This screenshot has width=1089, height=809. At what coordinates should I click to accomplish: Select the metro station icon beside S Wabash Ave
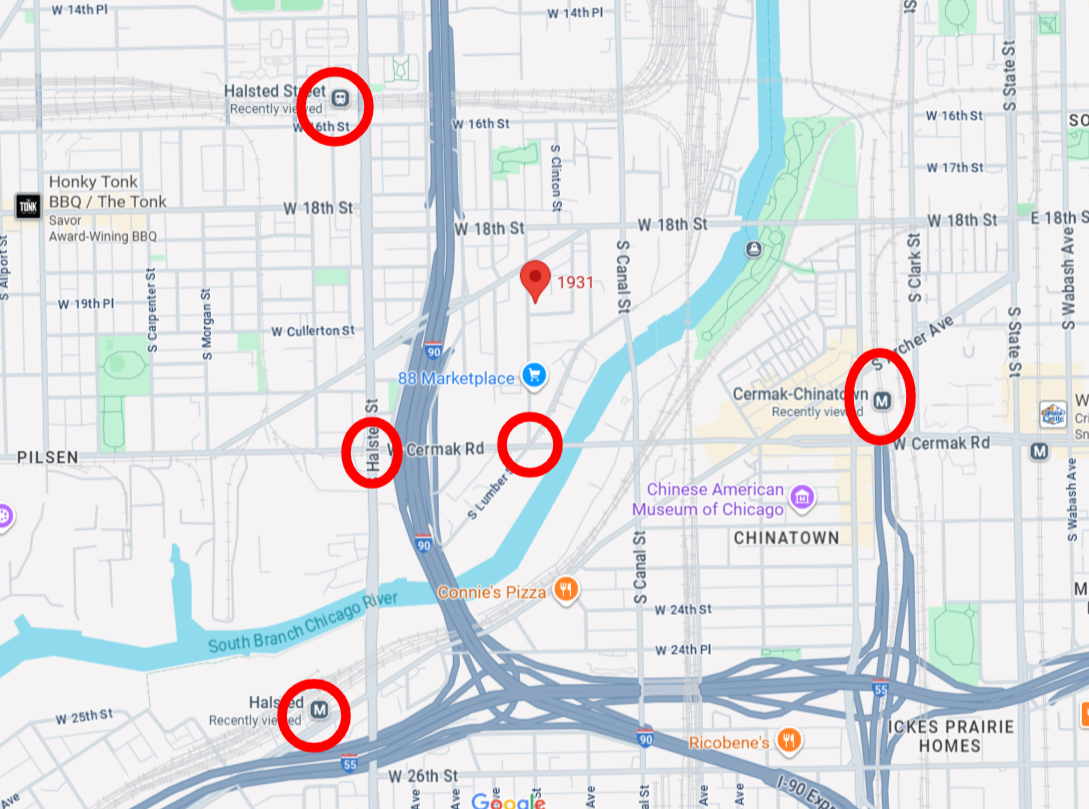pos(1040,451)
